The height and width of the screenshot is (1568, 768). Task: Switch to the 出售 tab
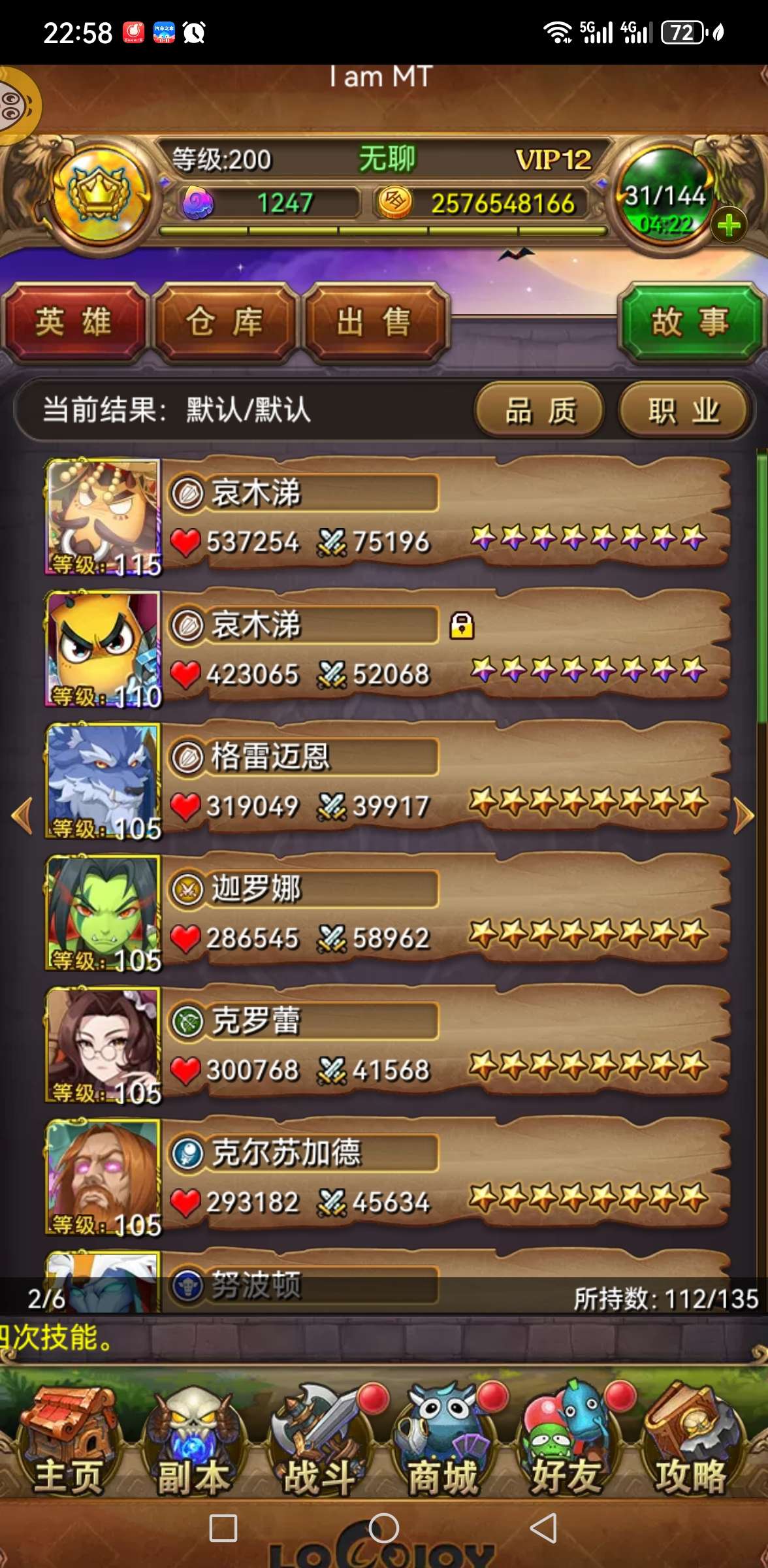375,323
